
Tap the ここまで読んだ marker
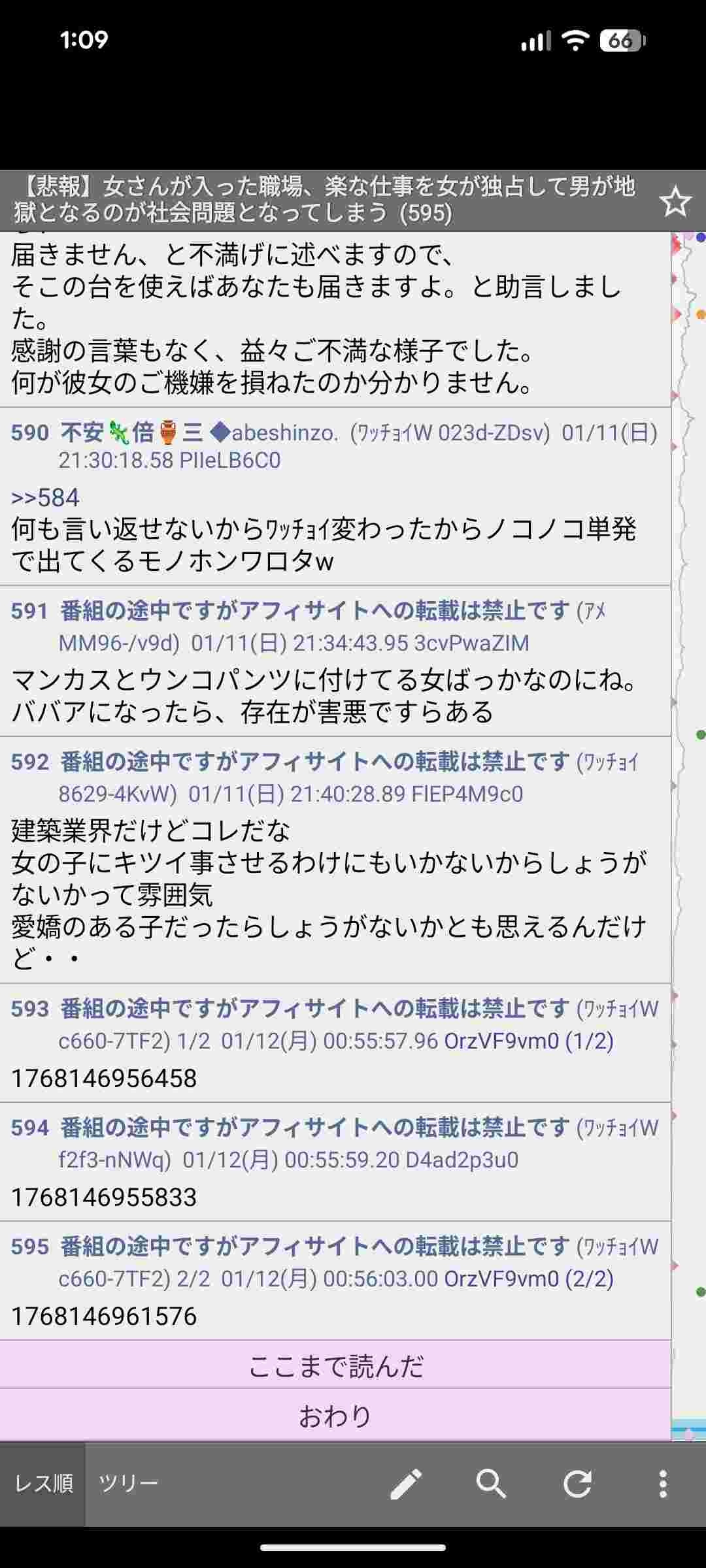coord(335,1365)
